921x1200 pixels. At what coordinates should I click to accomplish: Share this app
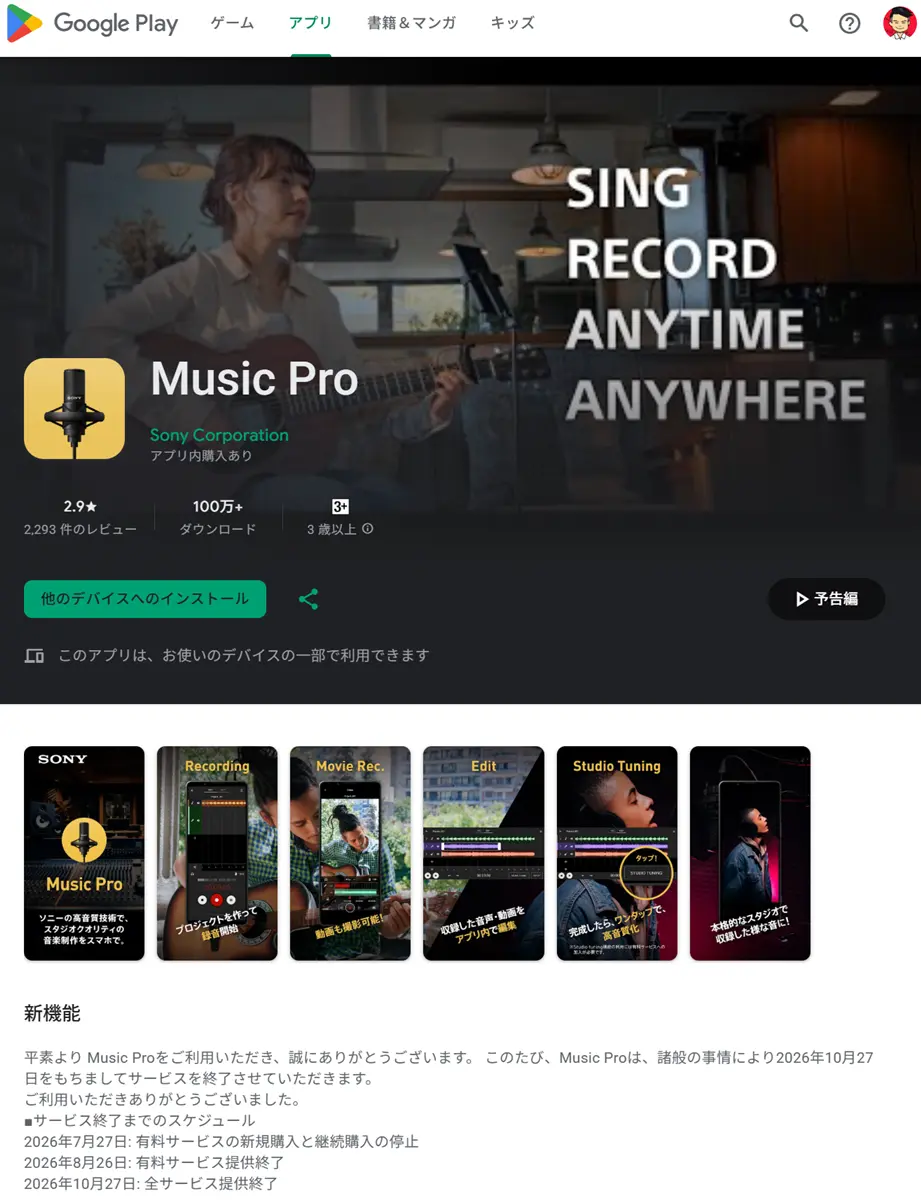pyautogui.click(x=308, y=599)
